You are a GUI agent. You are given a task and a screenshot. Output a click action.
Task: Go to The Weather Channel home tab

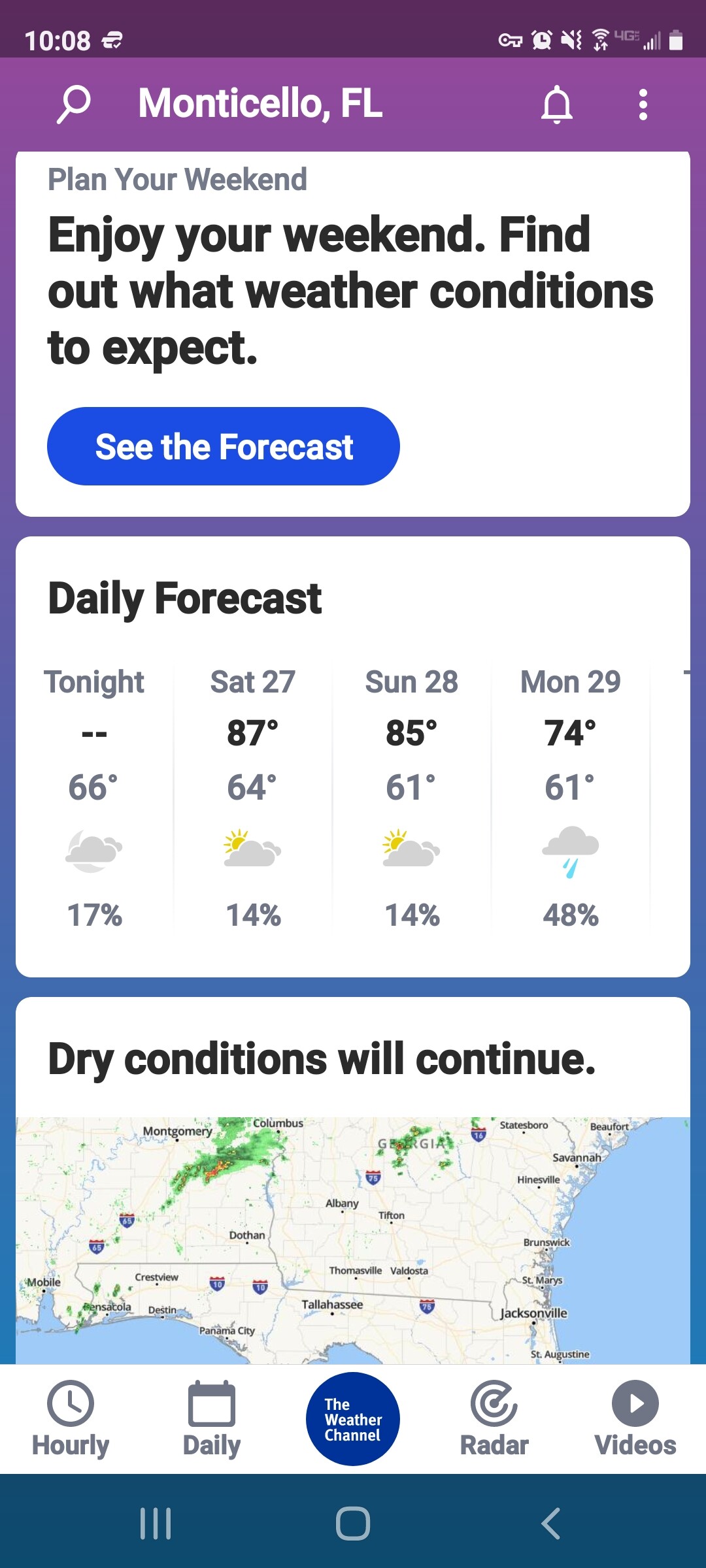(353, 1418)
